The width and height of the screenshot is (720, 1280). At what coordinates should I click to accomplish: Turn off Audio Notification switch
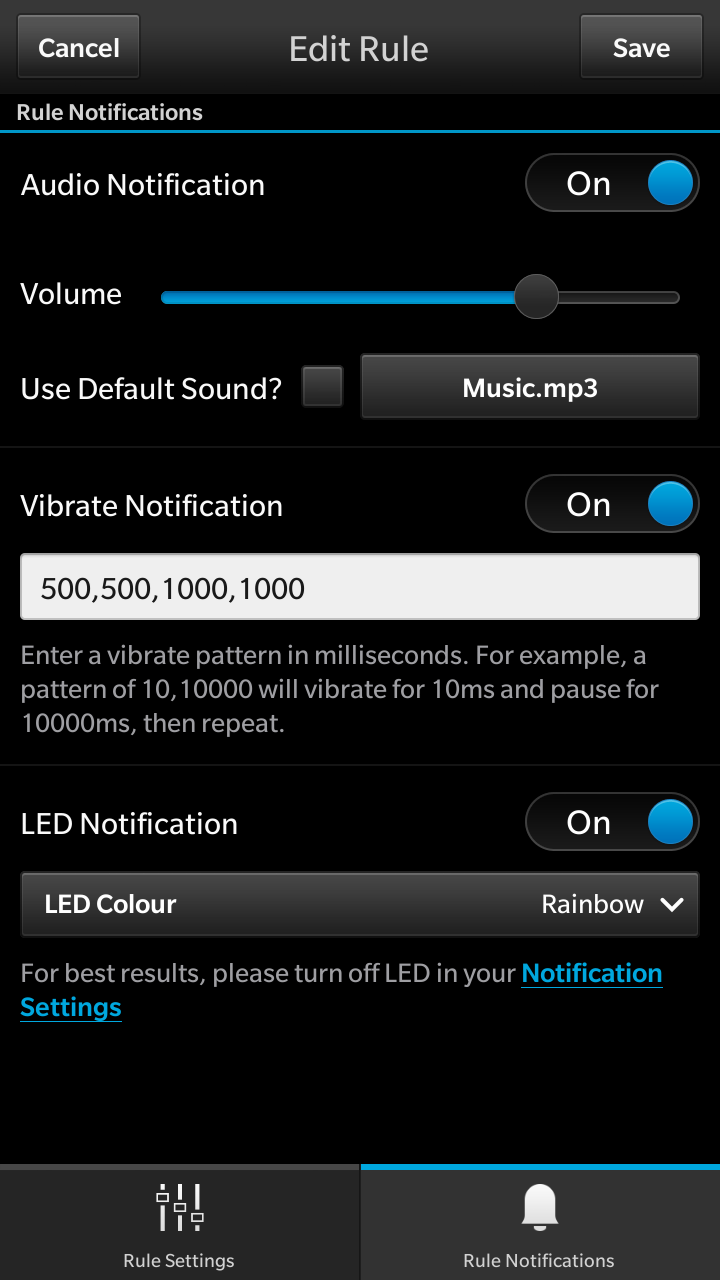(x=612, y=183)
